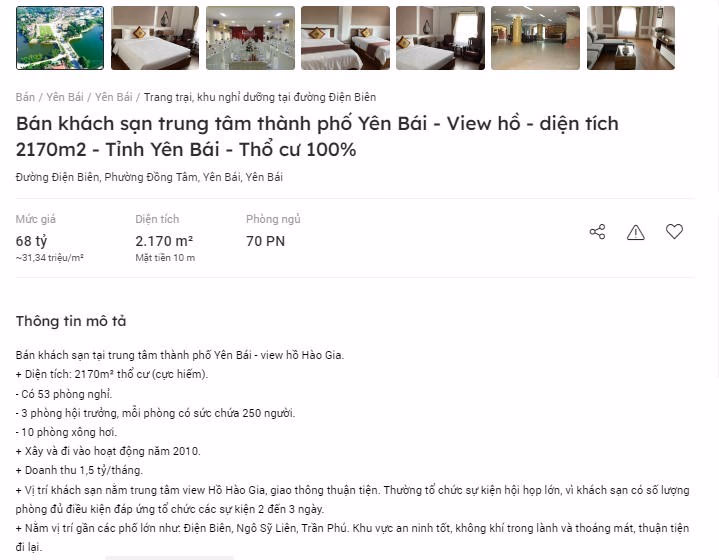
Task: Save listing with the heart icon
Action: tap(674, 231)
